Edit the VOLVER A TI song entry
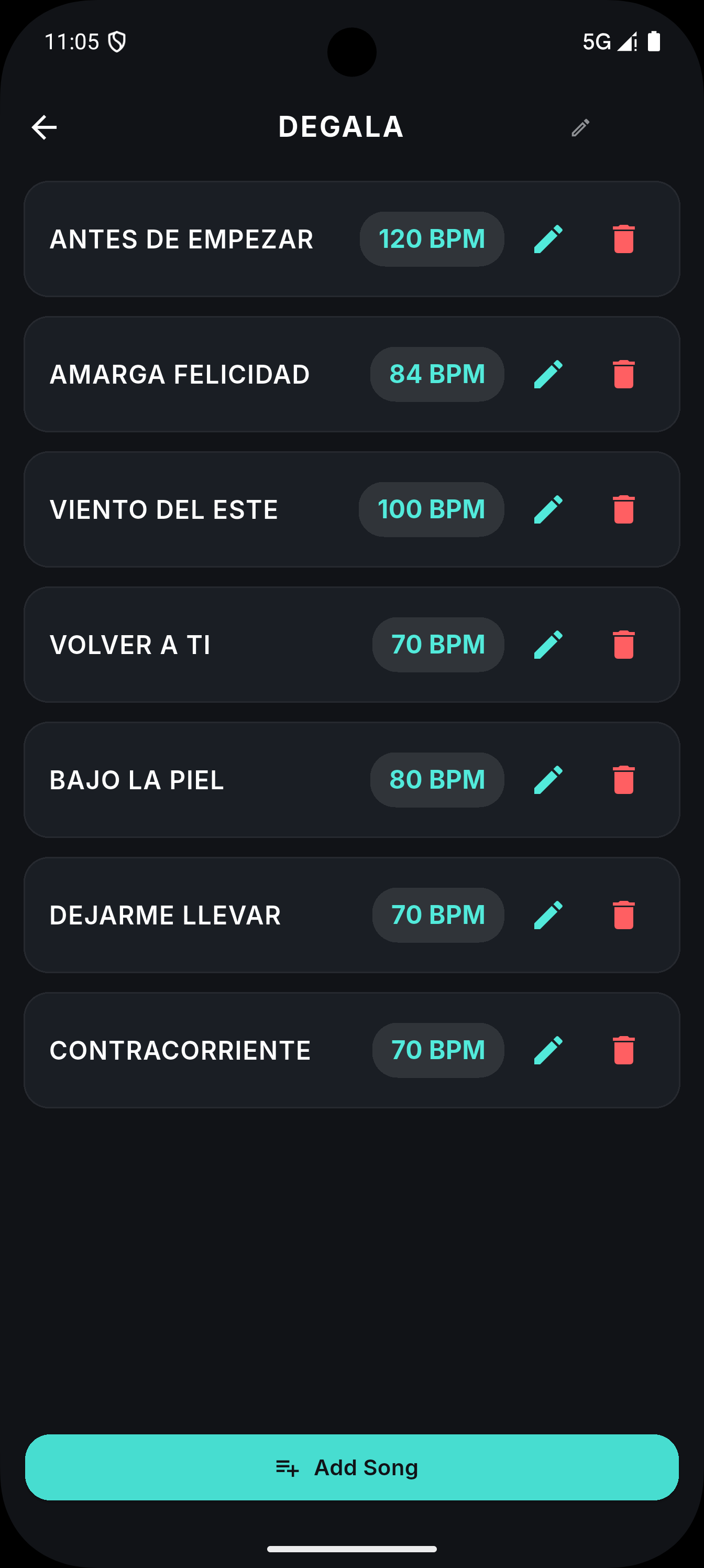Viewport: 704px width, 1568px height. click(548, 645)
